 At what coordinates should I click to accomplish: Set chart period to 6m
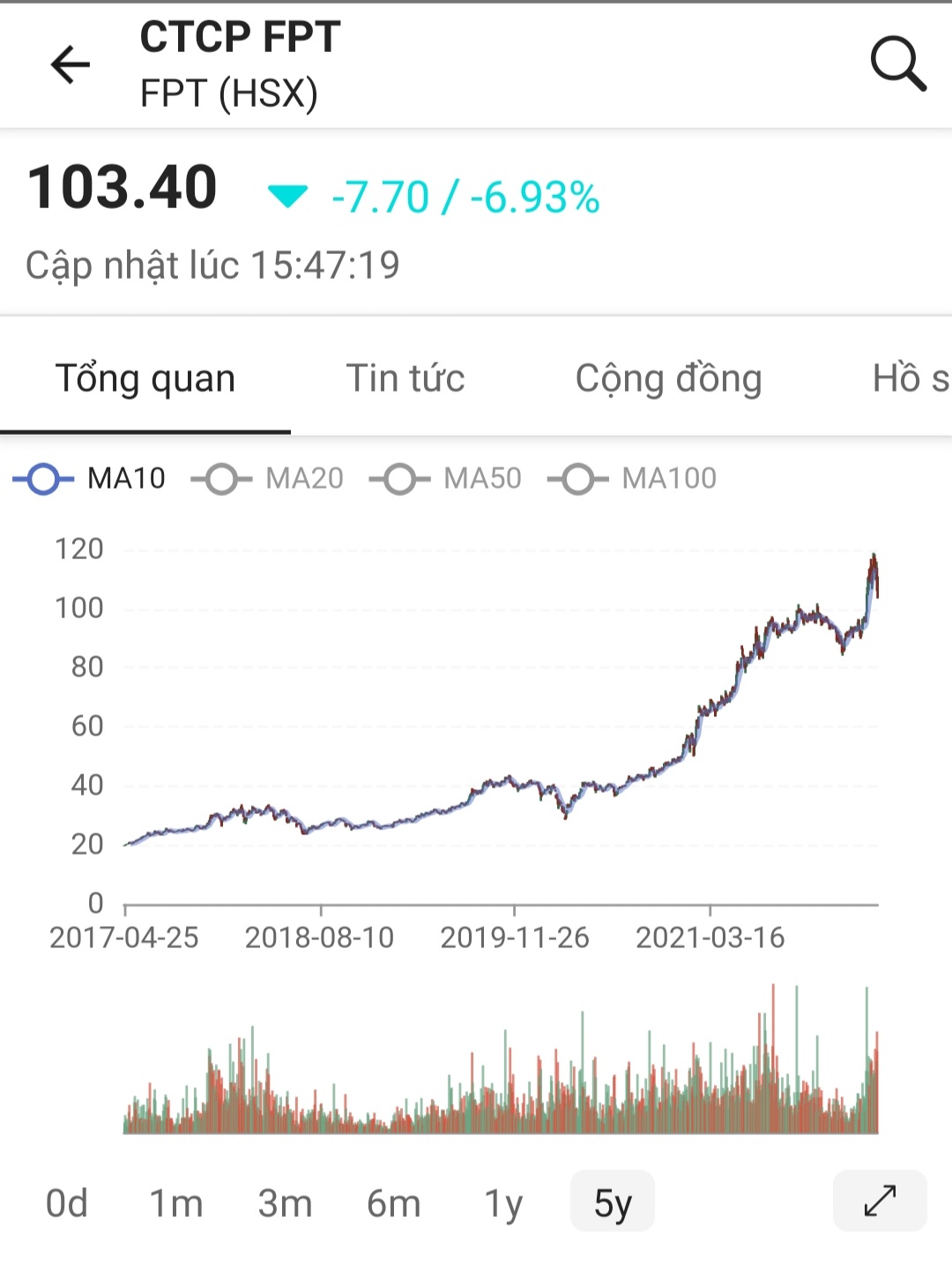pos(394,1203)
